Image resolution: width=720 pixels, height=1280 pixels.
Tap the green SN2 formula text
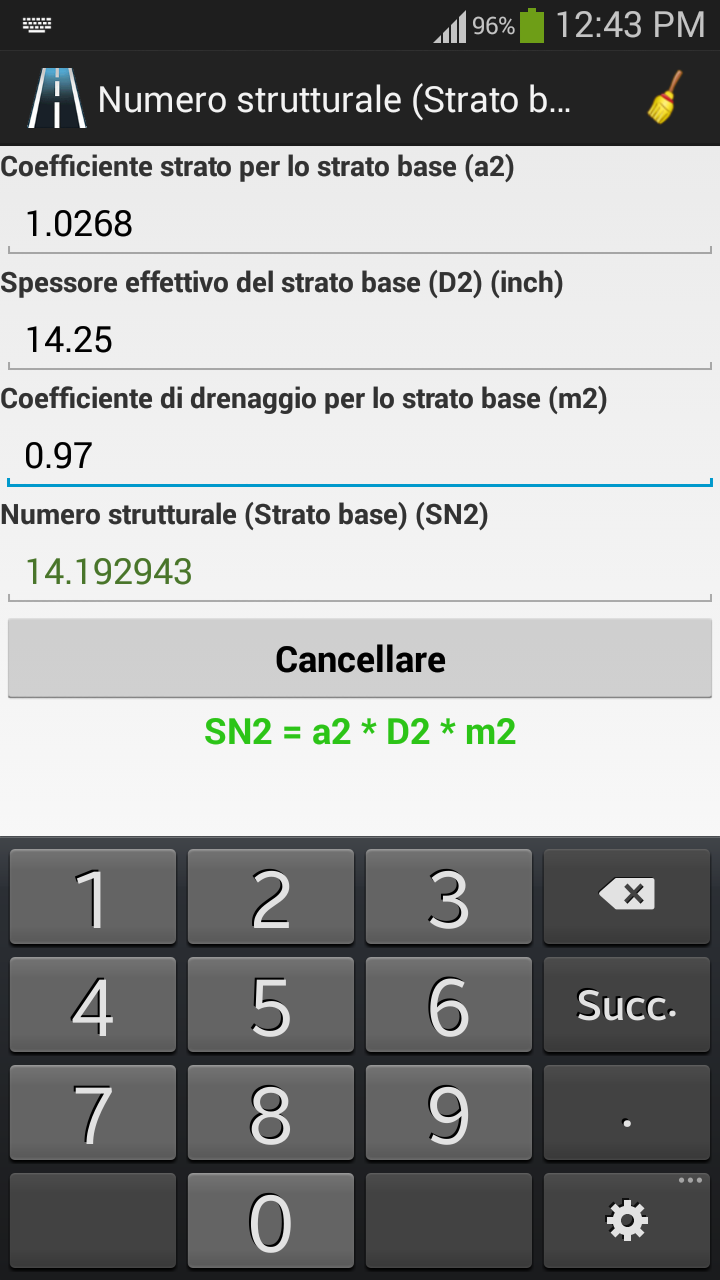360,730
